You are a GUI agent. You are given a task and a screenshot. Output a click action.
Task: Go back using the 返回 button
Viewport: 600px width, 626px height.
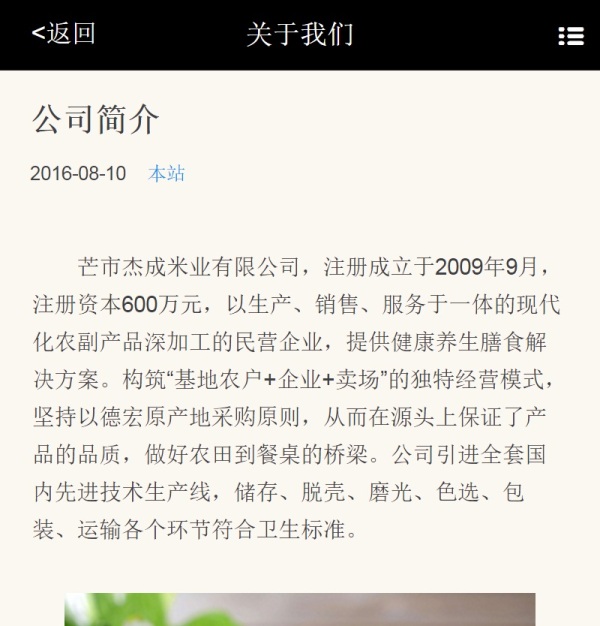coord(64,34)
